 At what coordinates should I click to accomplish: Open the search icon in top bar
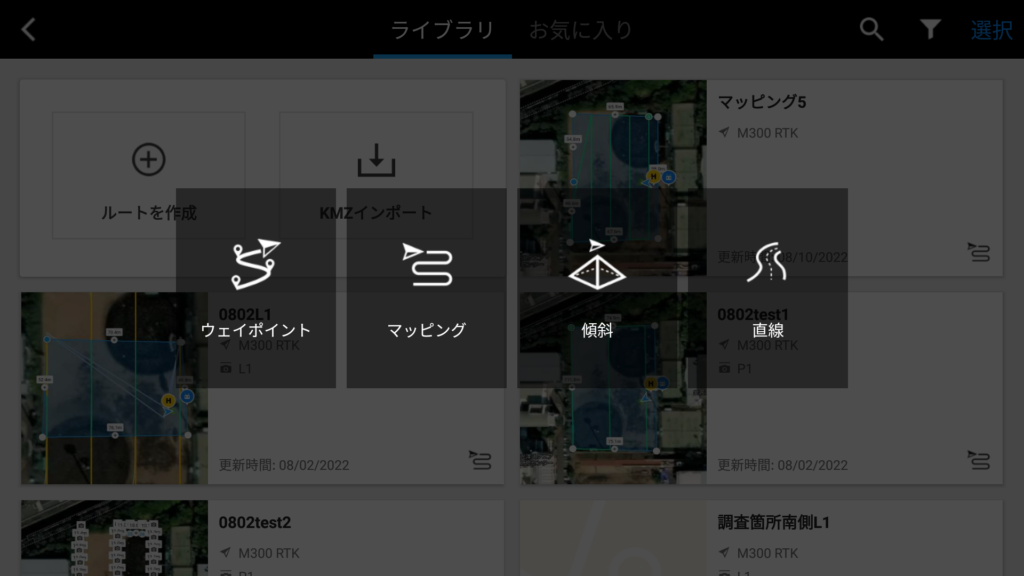coord(872,29)
